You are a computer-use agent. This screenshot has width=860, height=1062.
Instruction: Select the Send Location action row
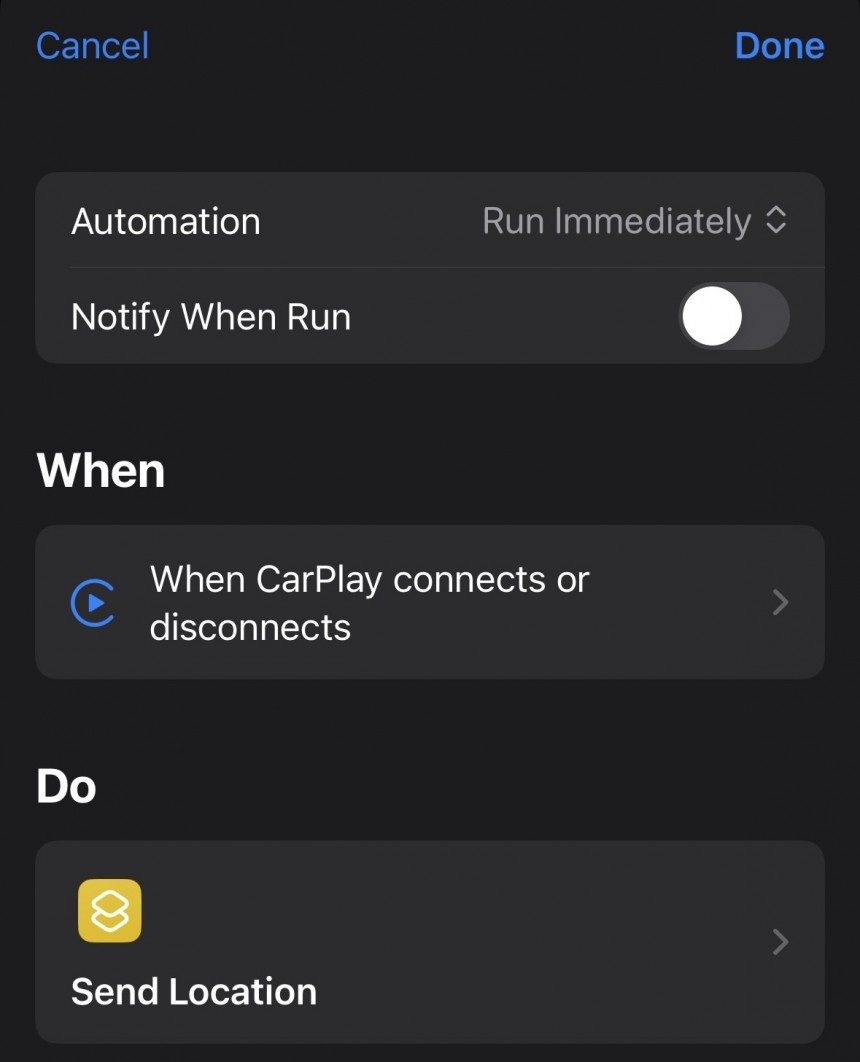(x=430, y=941)
